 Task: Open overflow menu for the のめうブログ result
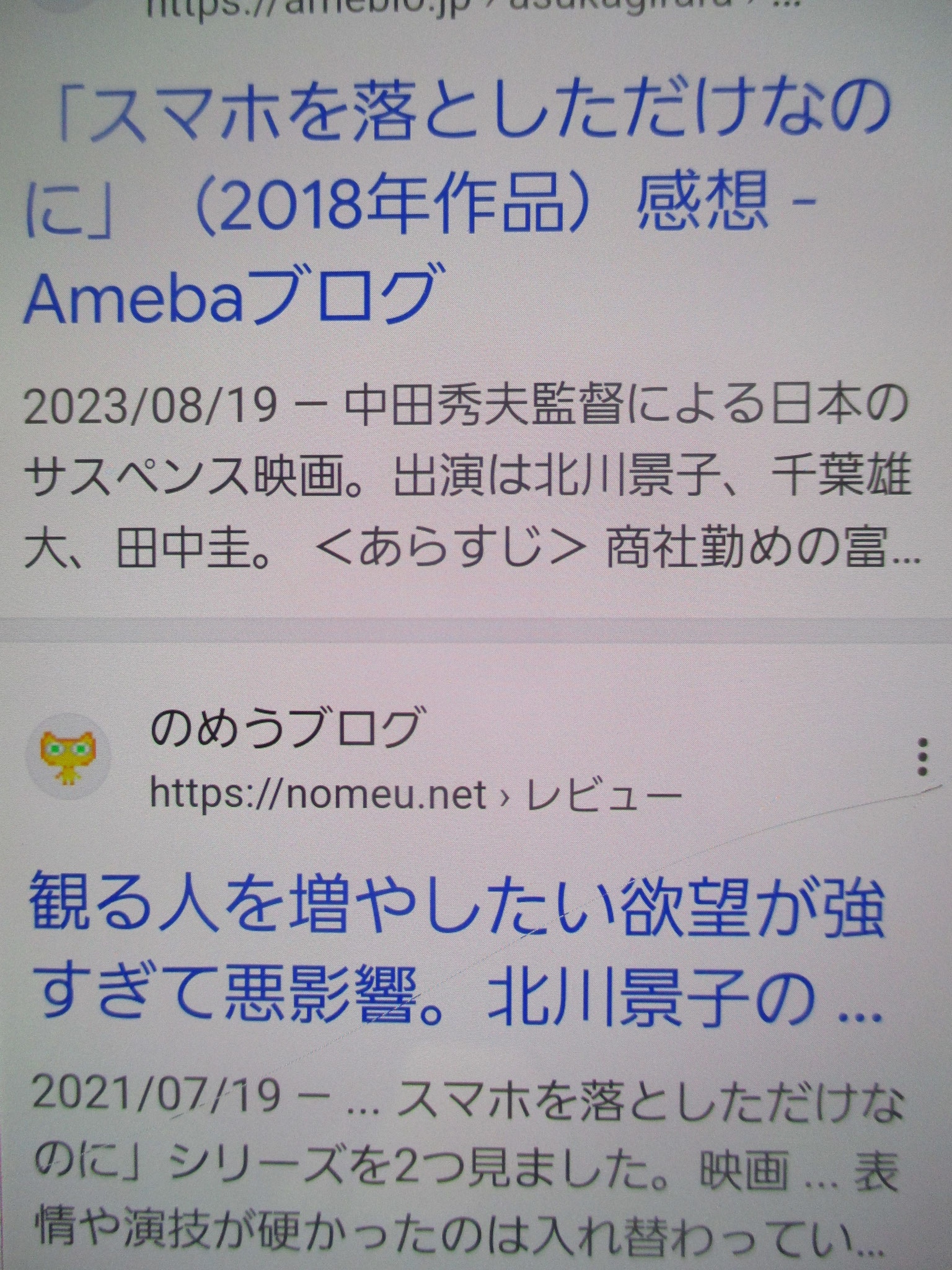(923, 757)
